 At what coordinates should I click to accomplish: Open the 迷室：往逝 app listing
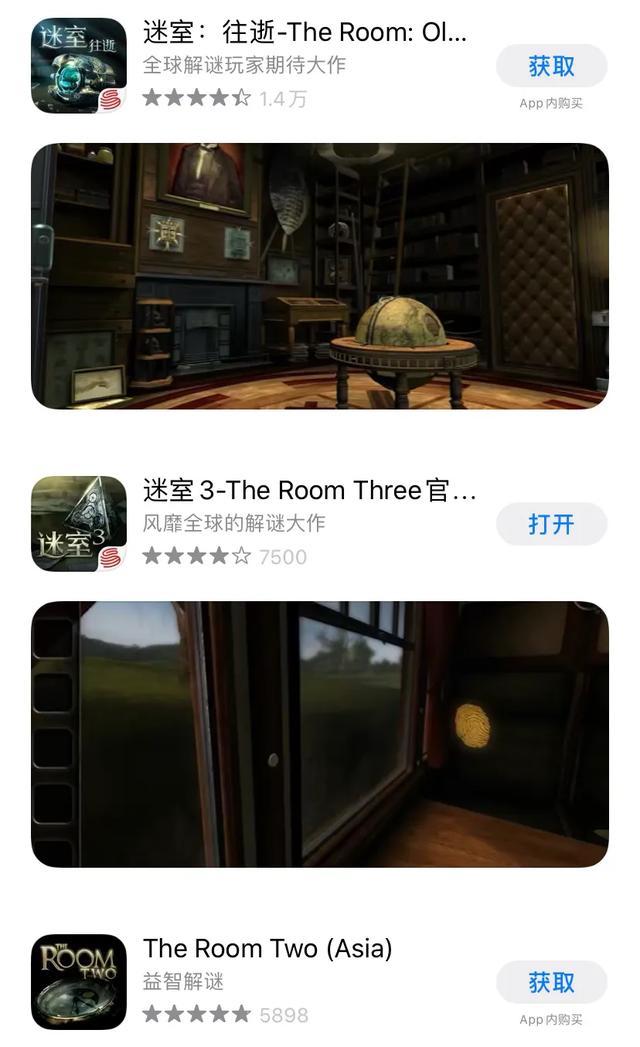[304, 32]
